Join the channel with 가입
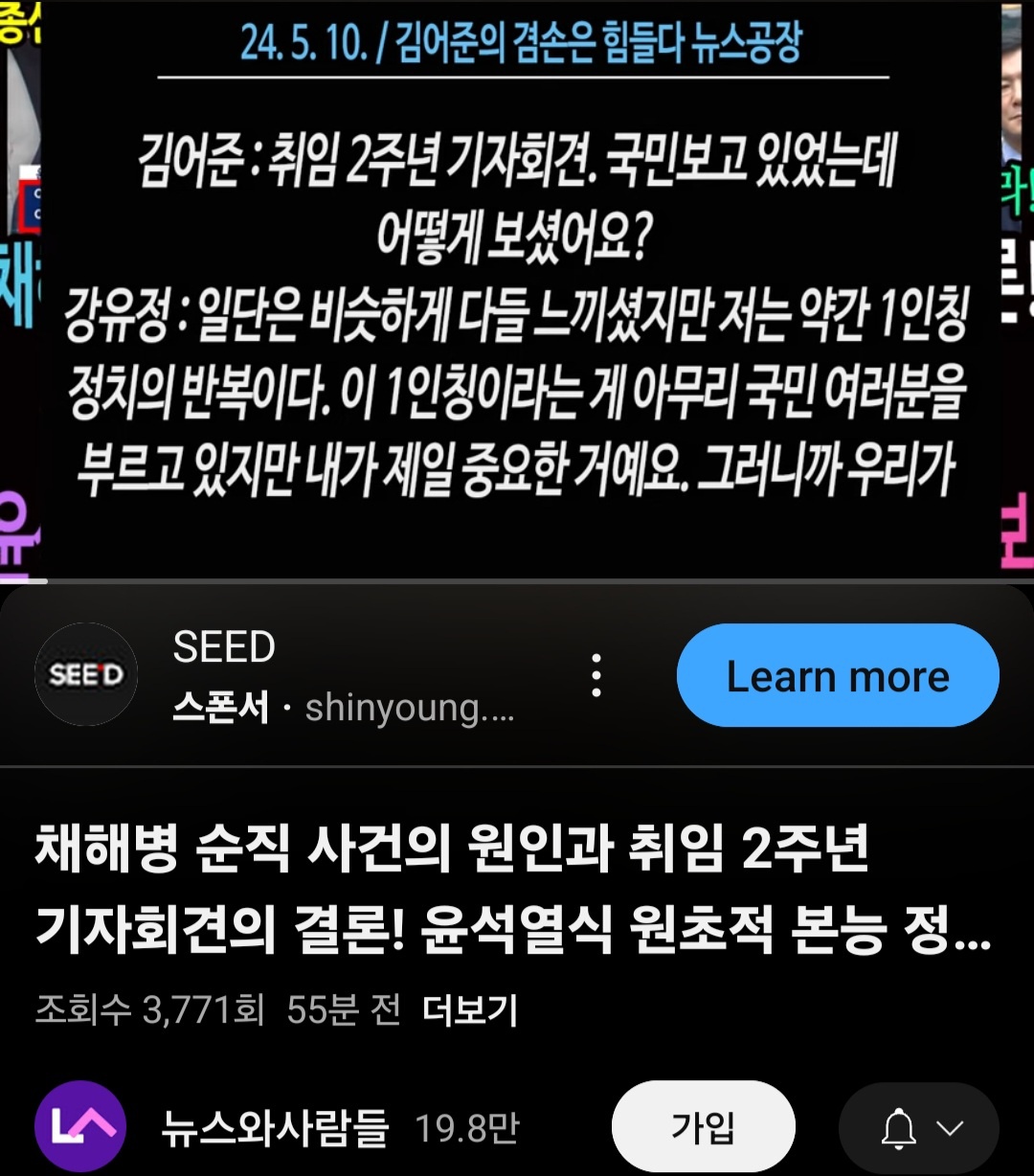This screenshot has width=1034, height=1176. (703, 1127)
